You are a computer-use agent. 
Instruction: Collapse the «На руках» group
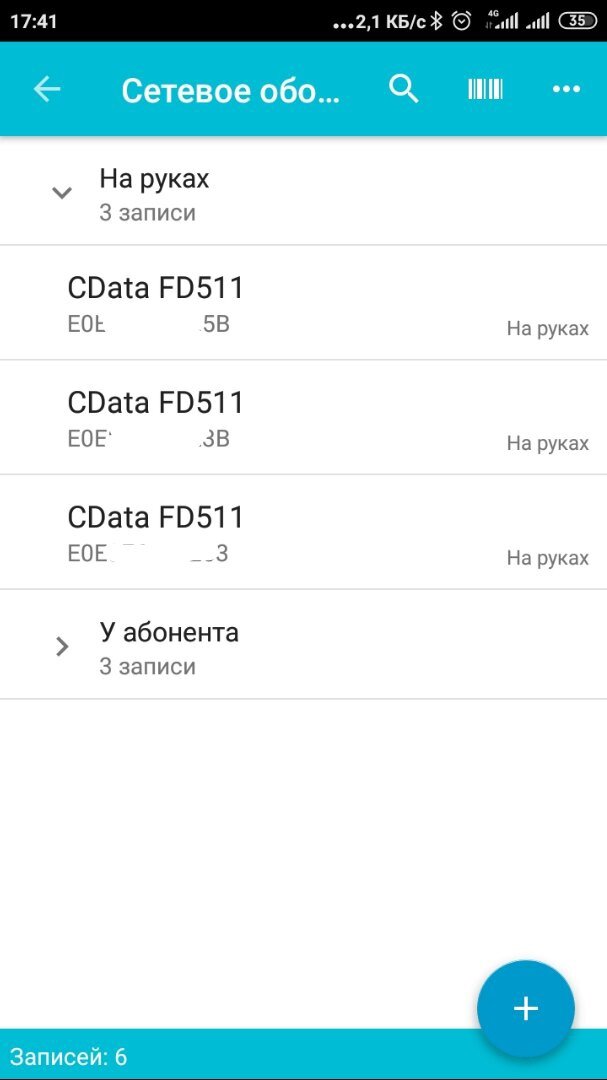coord(303,191)
